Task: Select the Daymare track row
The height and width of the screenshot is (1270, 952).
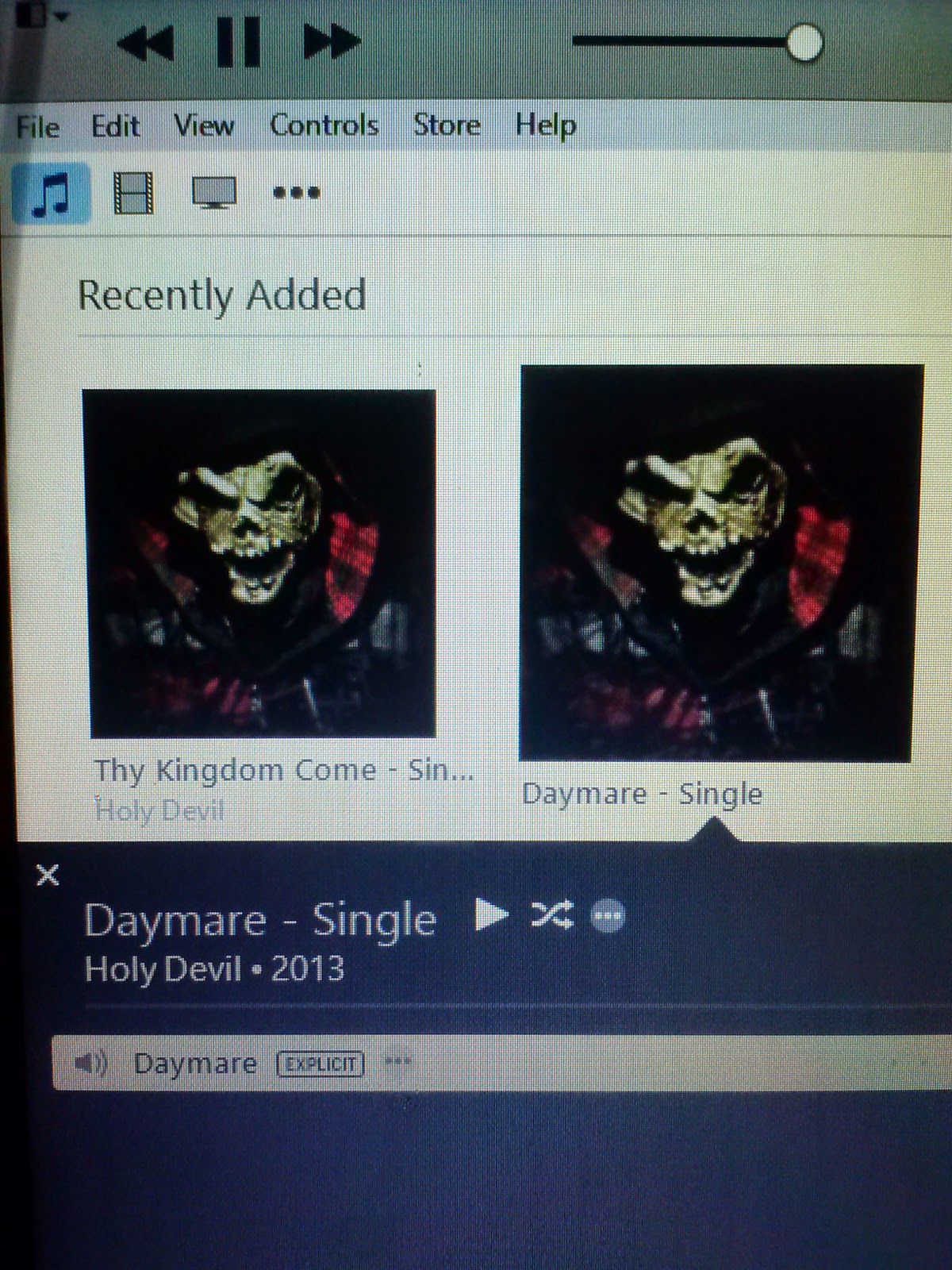Action: (476, 1063)
